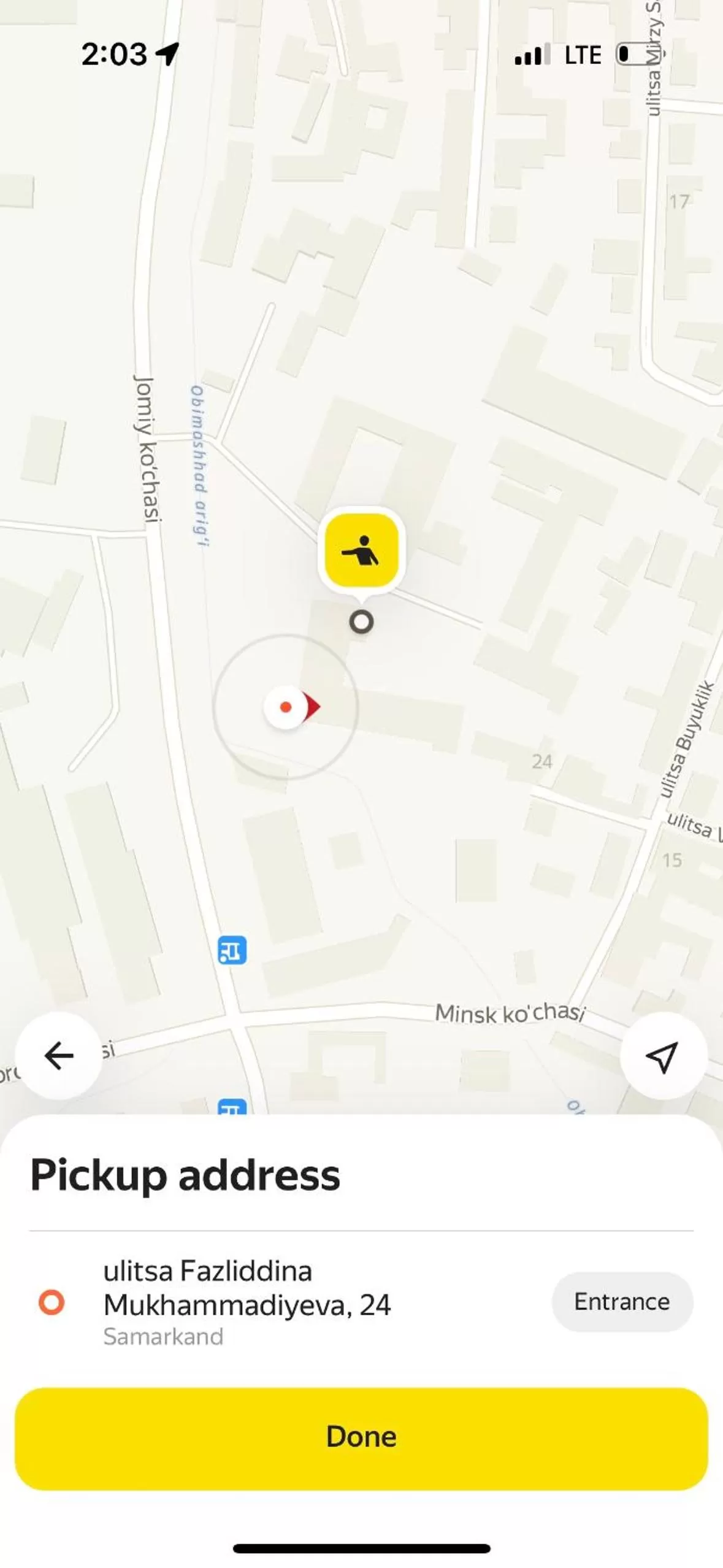Confirm pickup with Done button
Viewport: 723px width, 1568px height.
361,1437
